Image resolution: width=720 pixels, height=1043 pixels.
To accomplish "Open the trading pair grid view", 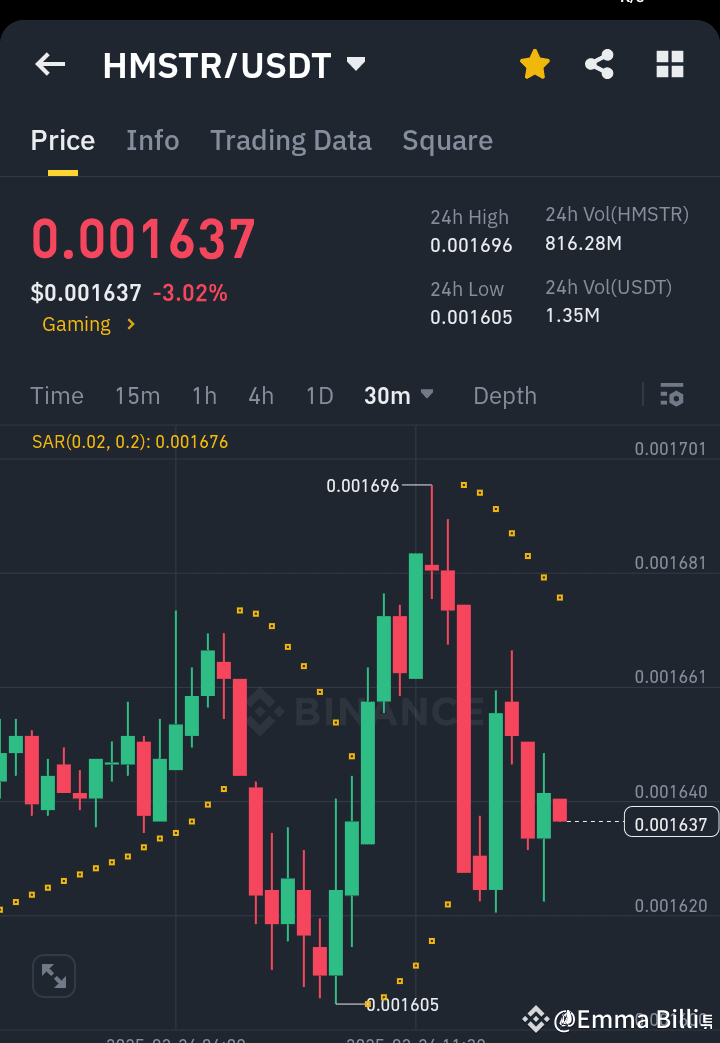I will pyautogui.click(x=669, y=63).
